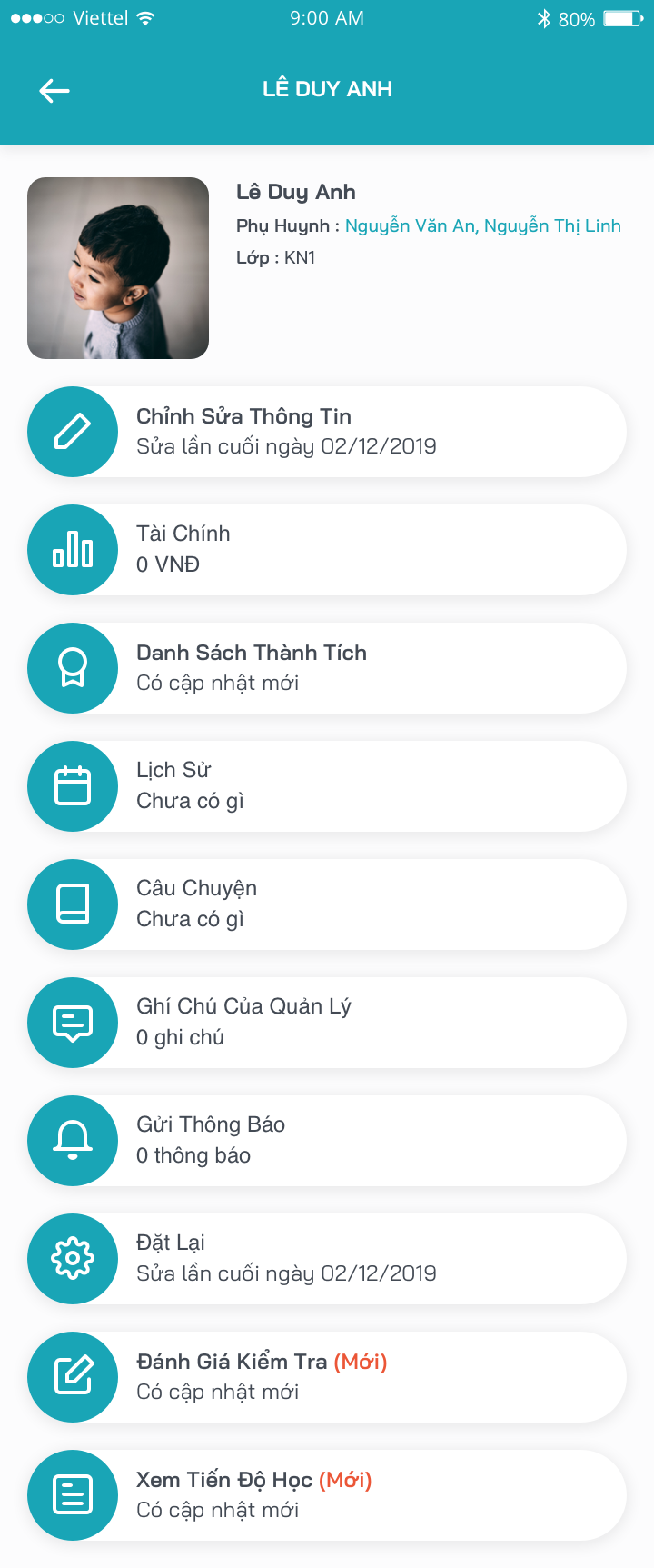View Danh Sách Thành Tích
The height and width of the screenshot is (1568, 654).
(327, 668)
